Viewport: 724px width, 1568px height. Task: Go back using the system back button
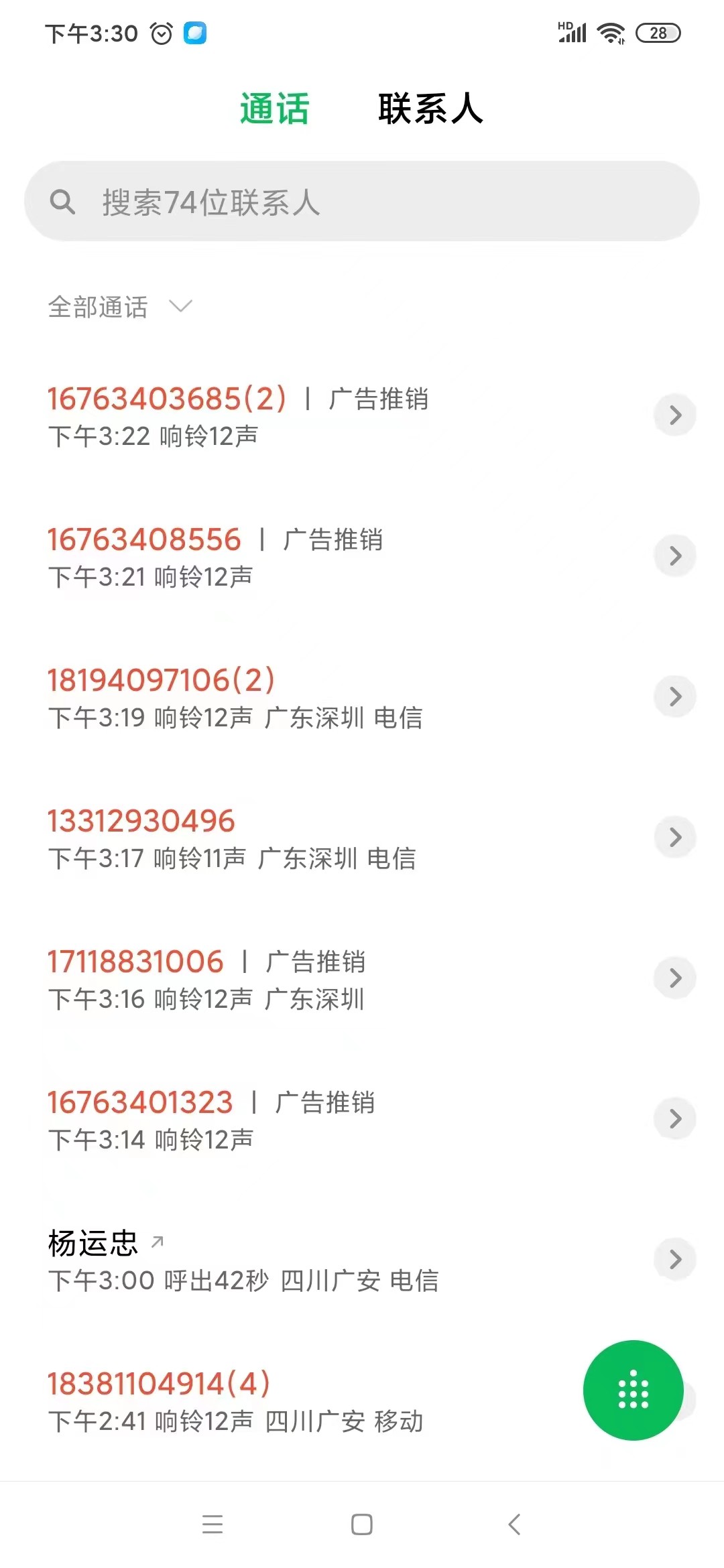pyautogui.click(x=514, y=1524)
